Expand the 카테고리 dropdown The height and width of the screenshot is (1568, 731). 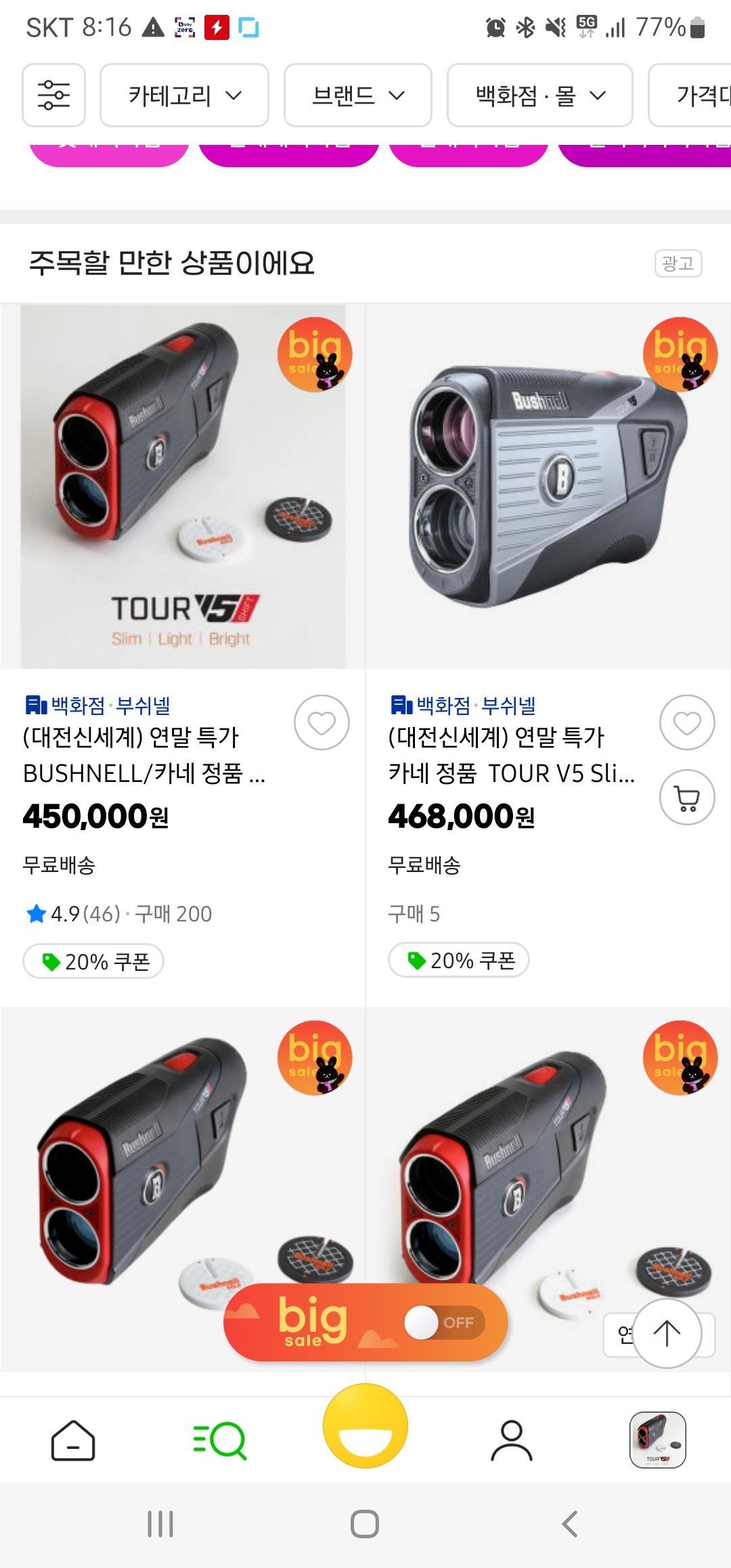point(184,95)
